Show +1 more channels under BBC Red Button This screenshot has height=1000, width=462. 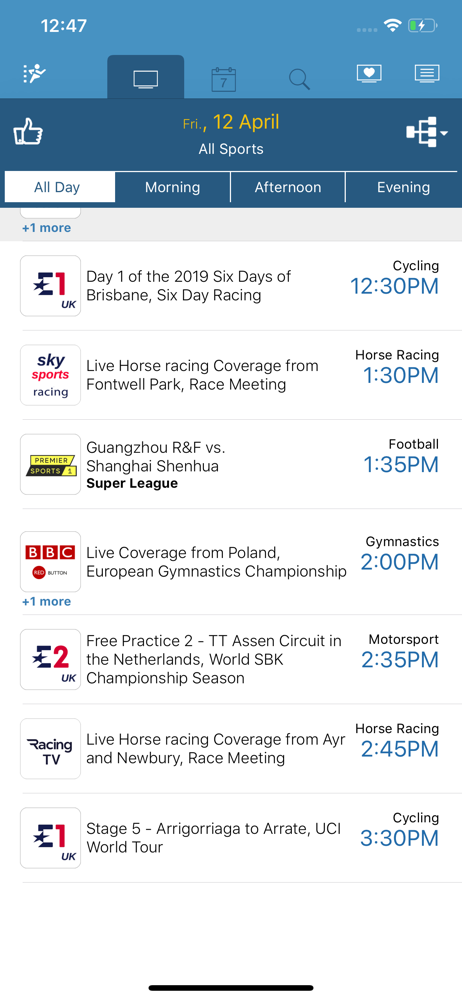click(x=47, y=601)
